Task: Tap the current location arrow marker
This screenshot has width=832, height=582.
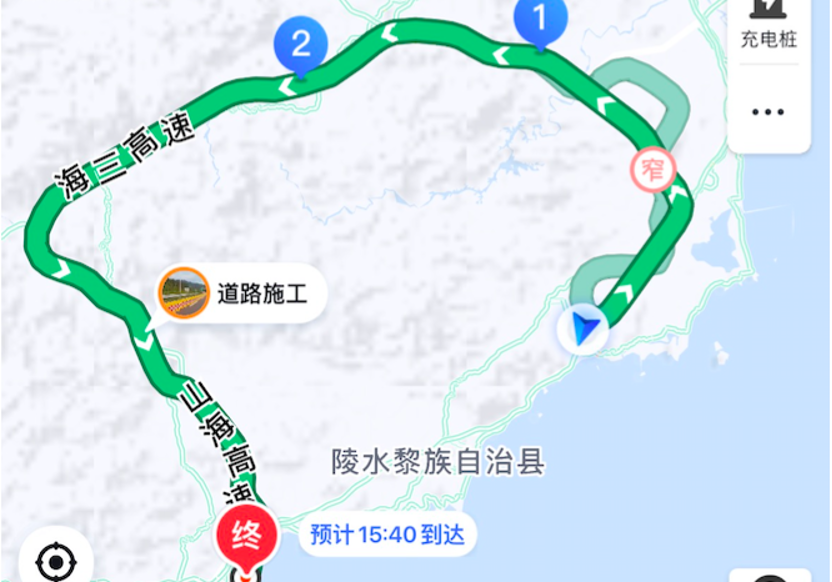Action: tap(583, 328)
